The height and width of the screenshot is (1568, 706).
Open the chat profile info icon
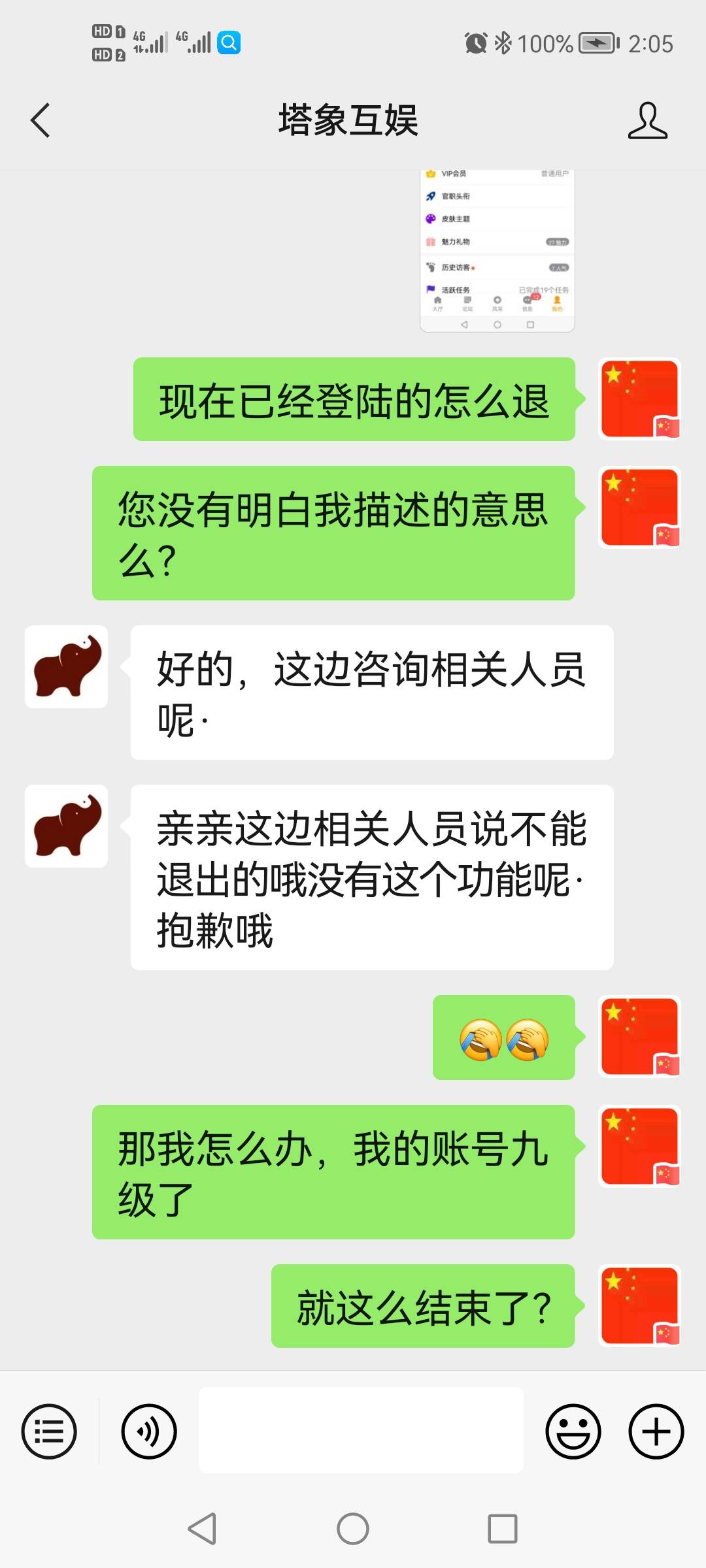pos(647,121)
